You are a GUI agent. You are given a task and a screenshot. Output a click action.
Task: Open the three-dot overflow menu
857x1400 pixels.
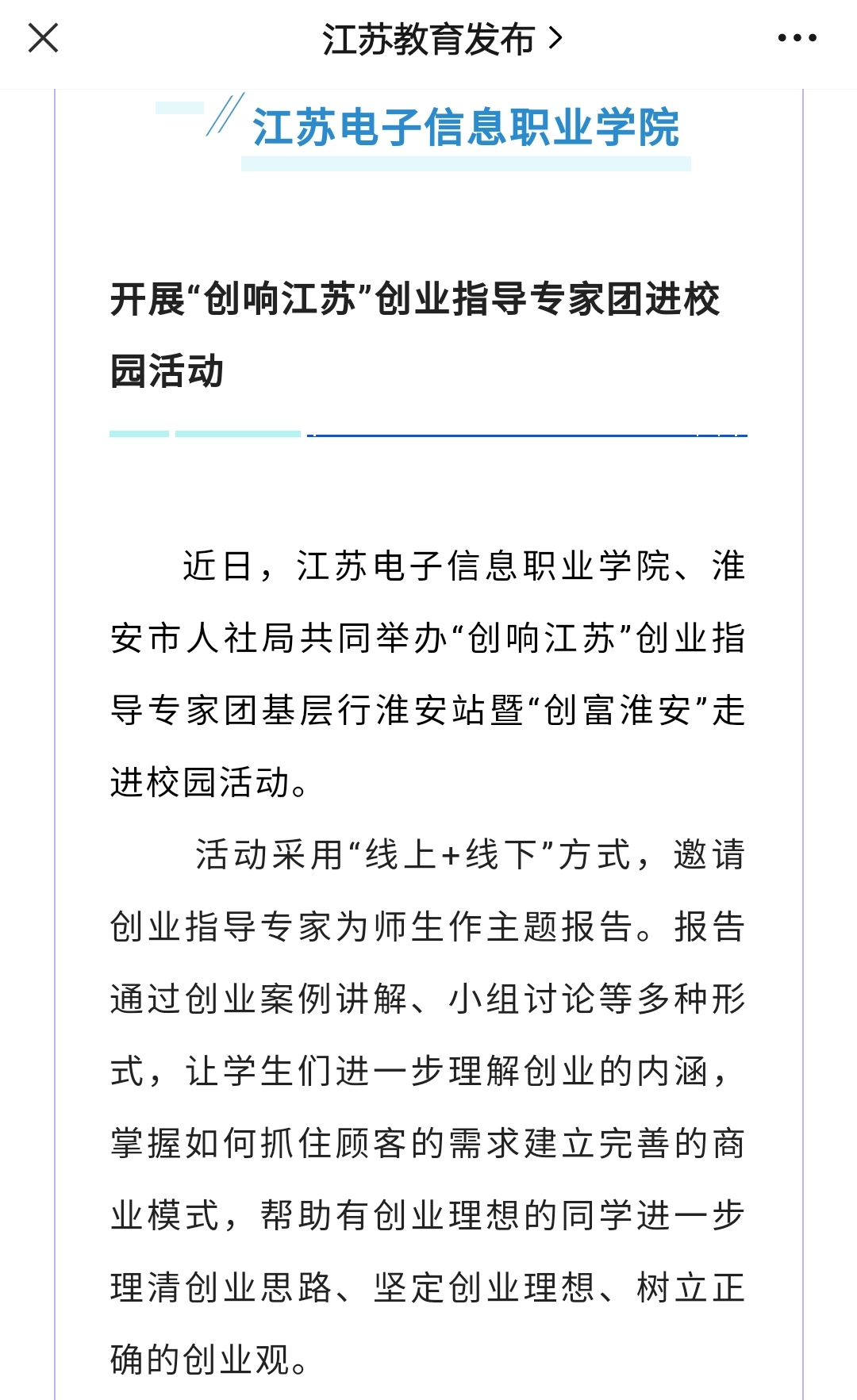797,37
